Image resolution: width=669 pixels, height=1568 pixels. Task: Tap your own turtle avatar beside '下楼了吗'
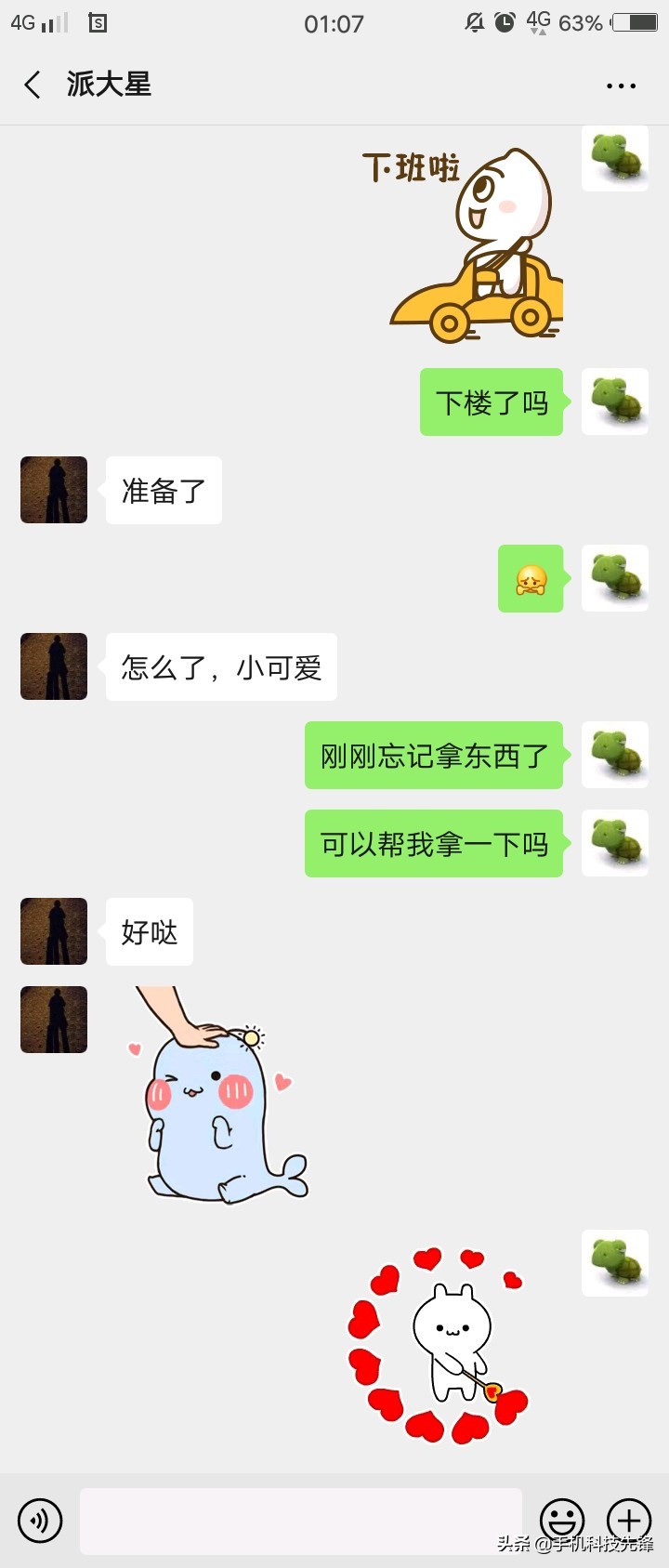(614, 401)
